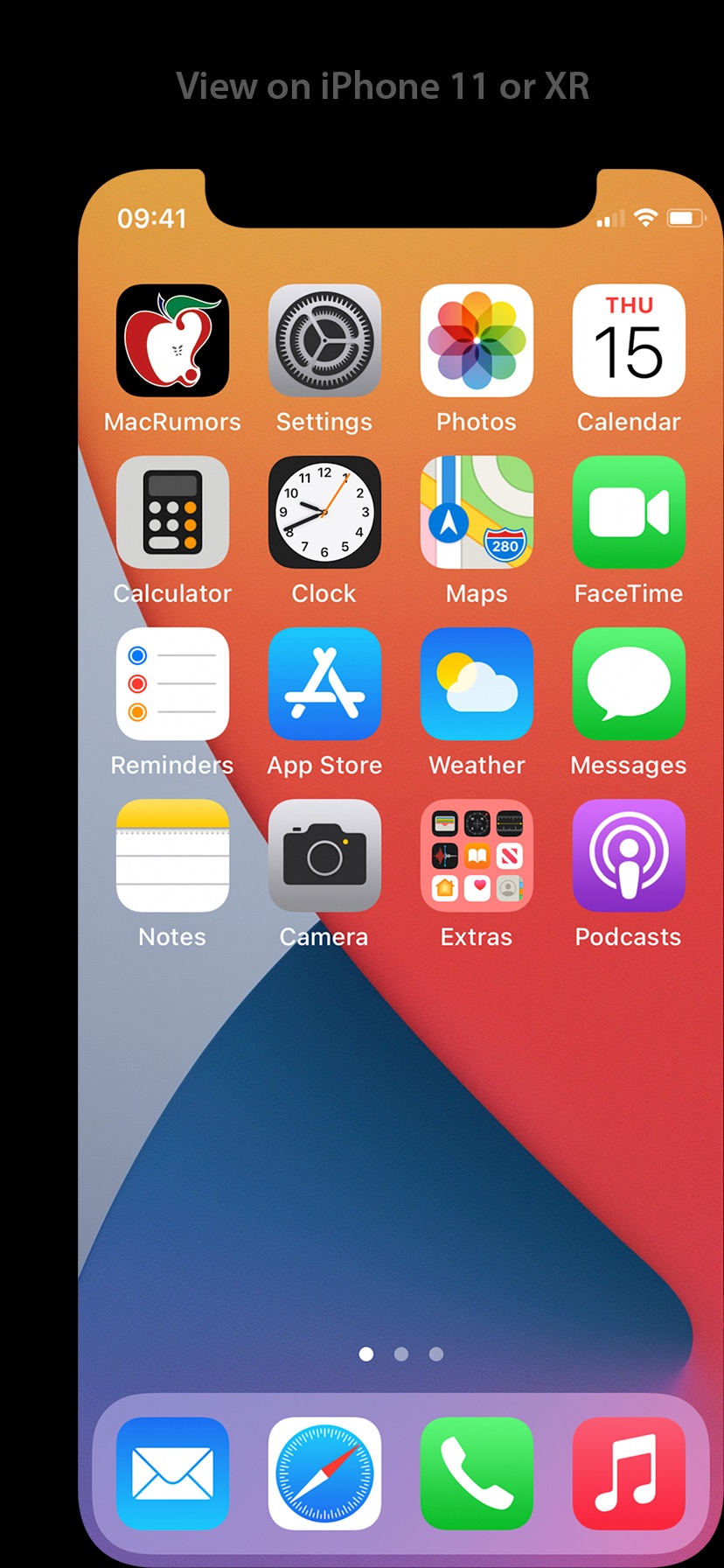Screen dimensions: 724x1568
Task: Start the FaceTime app
Action: tap(629, 512)
